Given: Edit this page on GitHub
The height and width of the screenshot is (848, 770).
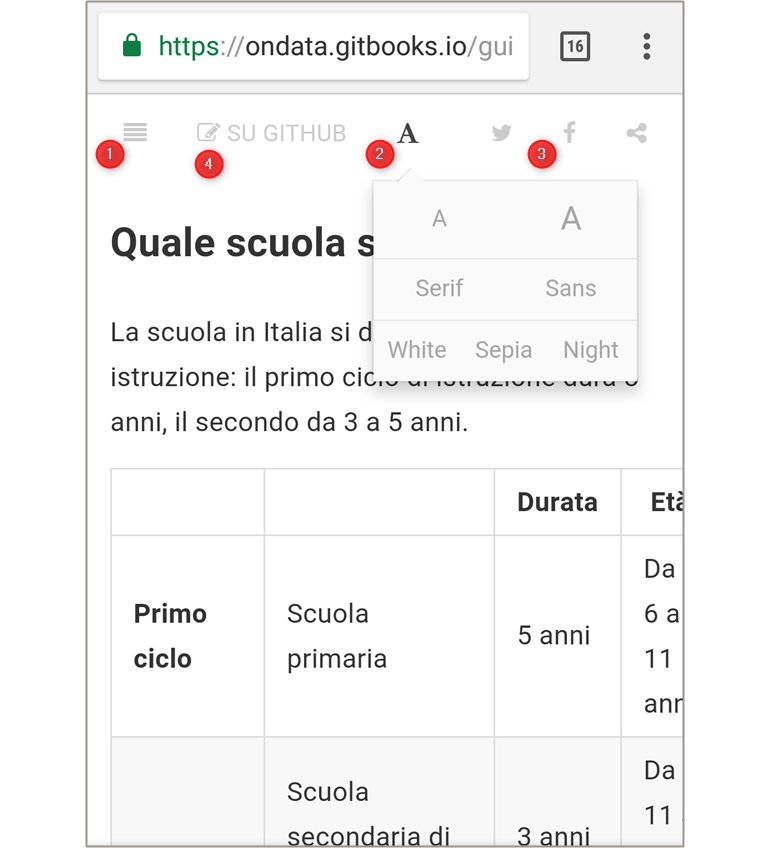Looking at the screenshot, I should coord(272,133).
